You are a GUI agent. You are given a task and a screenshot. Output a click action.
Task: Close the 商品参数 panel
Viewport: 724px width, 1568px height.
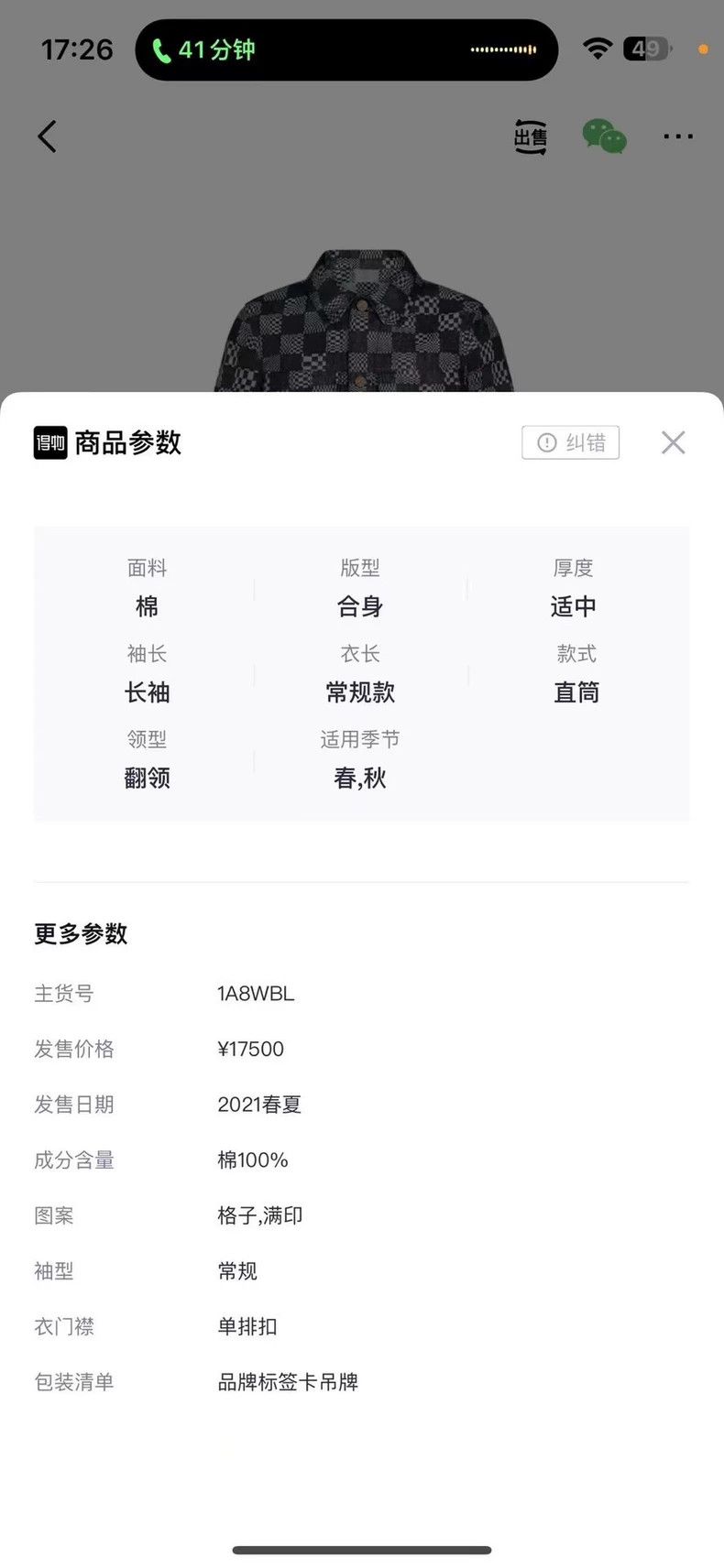click(673, 442)
